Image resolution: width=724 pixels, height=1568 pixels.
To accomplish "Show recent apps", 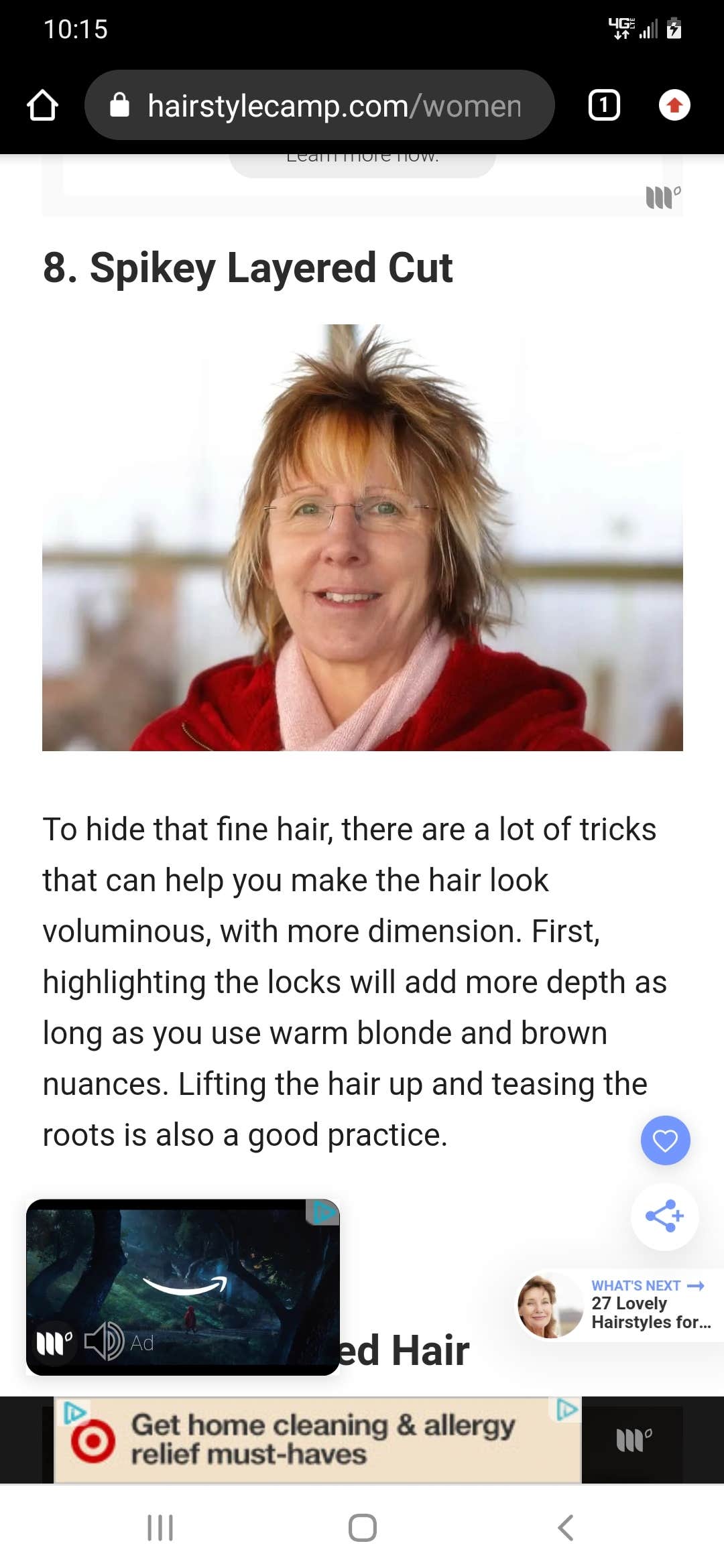I will 160,1528.
